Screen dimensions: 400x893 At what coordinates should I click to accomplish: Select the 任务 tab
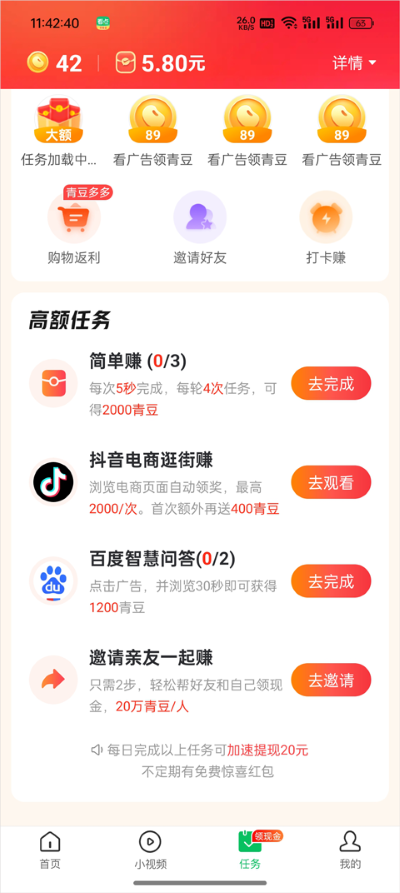click(x=250, y=850)
